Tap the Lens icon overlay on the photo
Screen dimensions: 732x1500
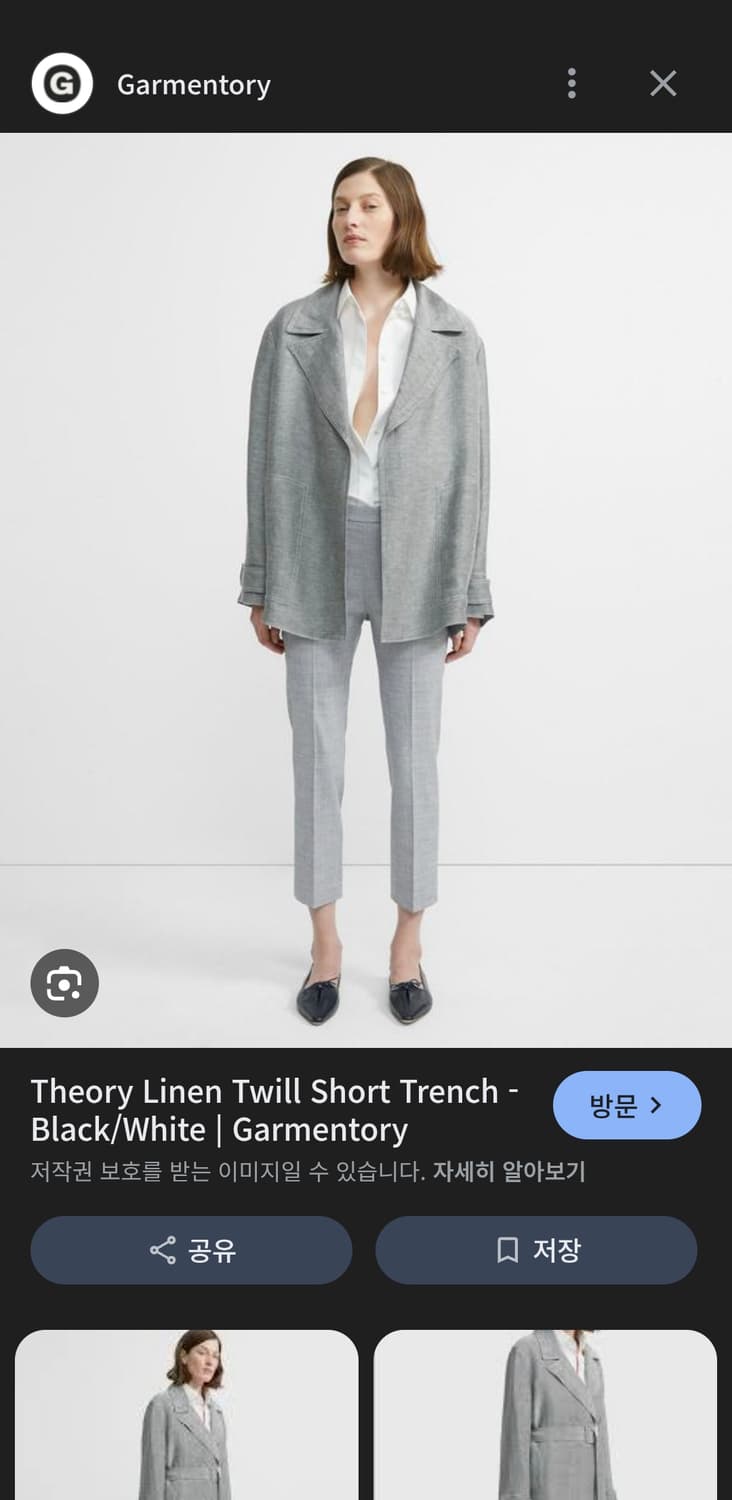tap(64, 983)
